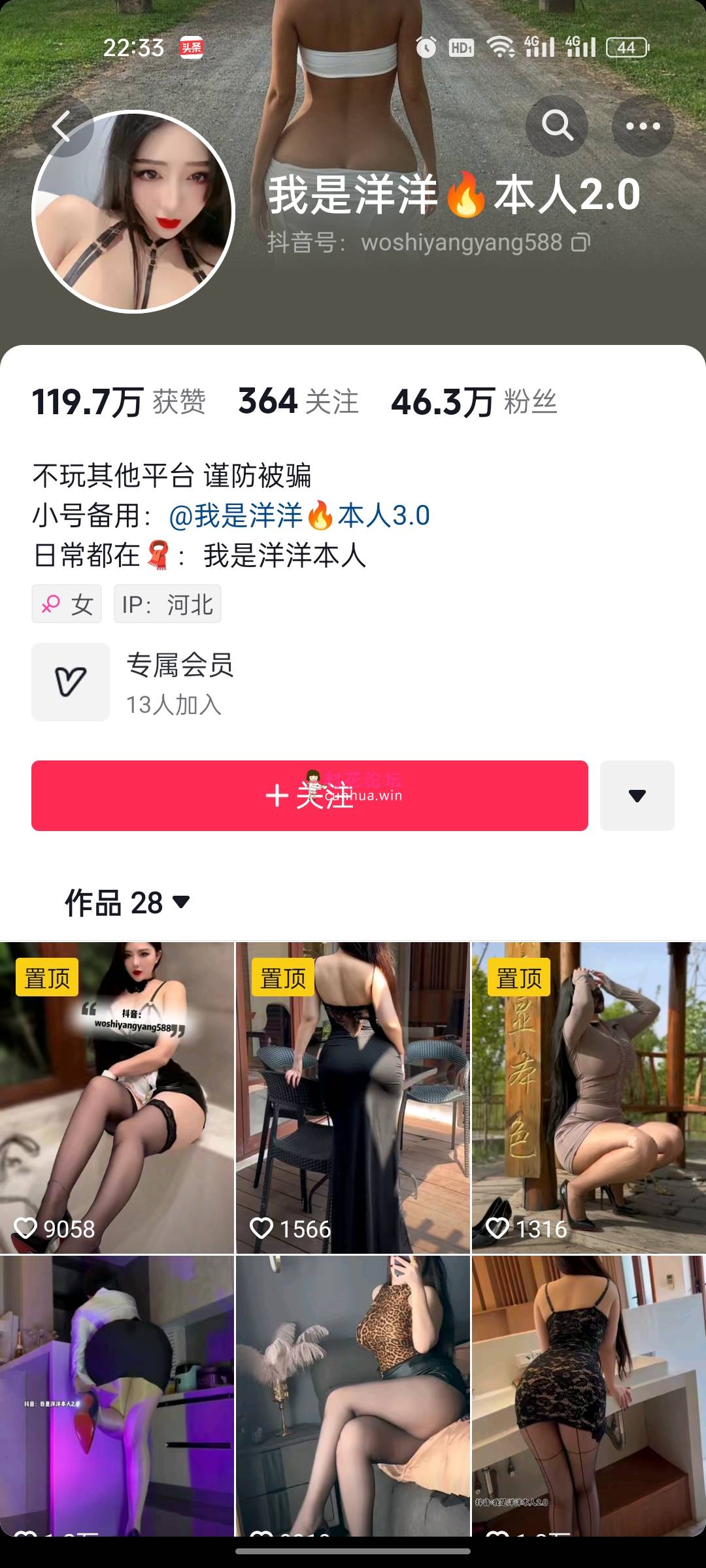Open the leopard-print top video
This screenshot has height=1568, width=706.
[x=352, y=1395]
